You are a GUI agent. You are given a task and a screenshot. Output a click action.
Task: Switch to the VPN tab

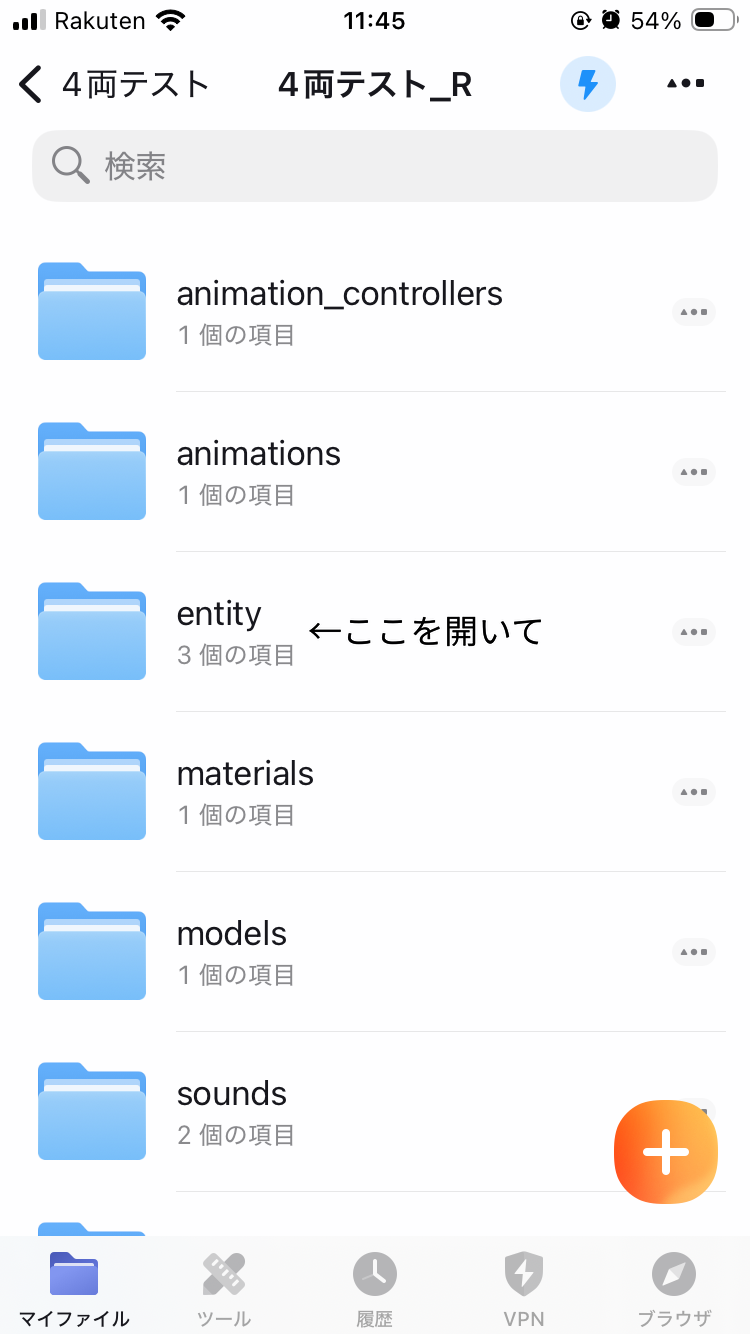point(524,1289)
